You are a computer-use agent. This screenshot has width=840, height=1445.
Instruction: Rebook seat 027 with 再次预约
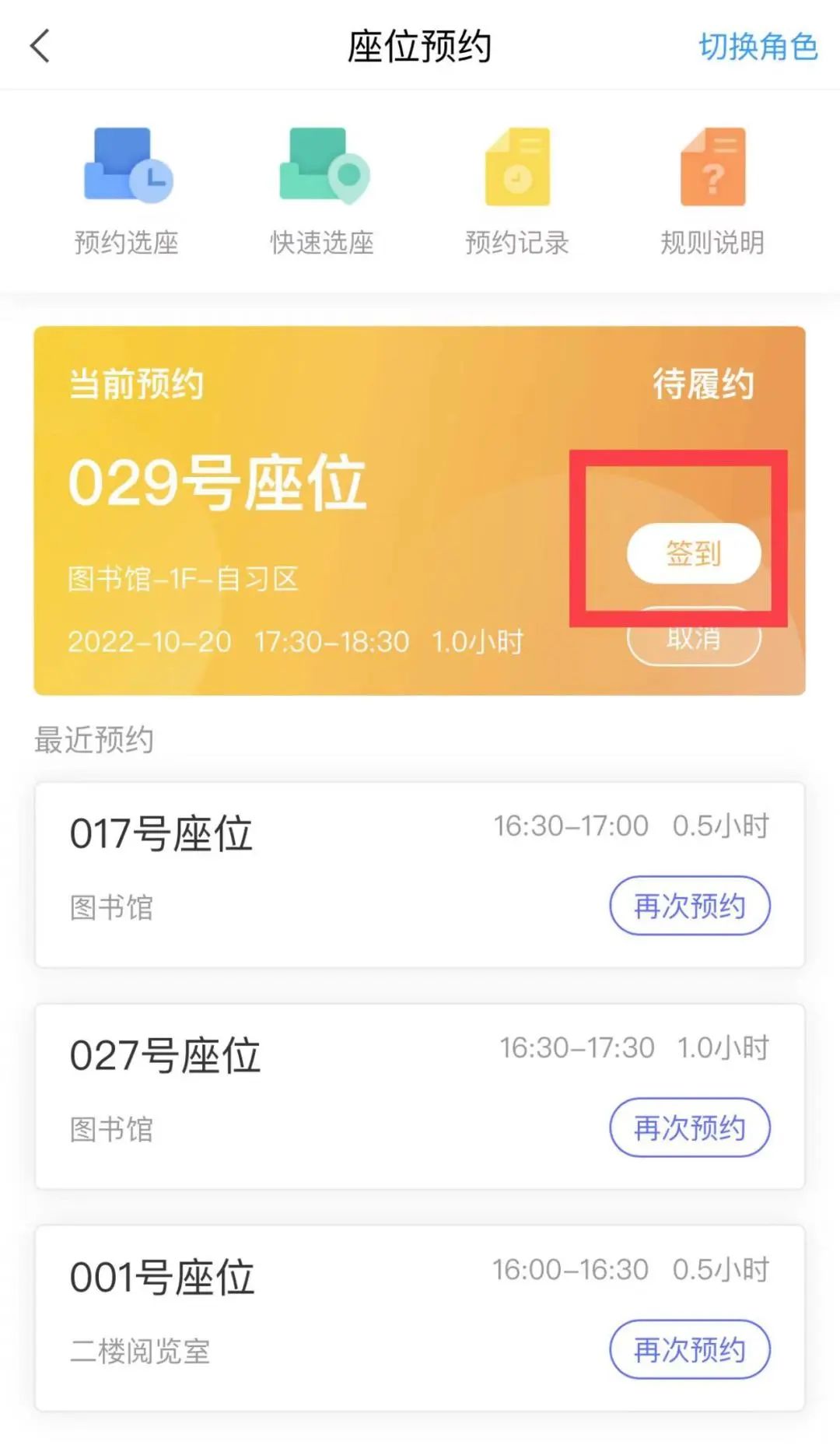pos(690,1128)
